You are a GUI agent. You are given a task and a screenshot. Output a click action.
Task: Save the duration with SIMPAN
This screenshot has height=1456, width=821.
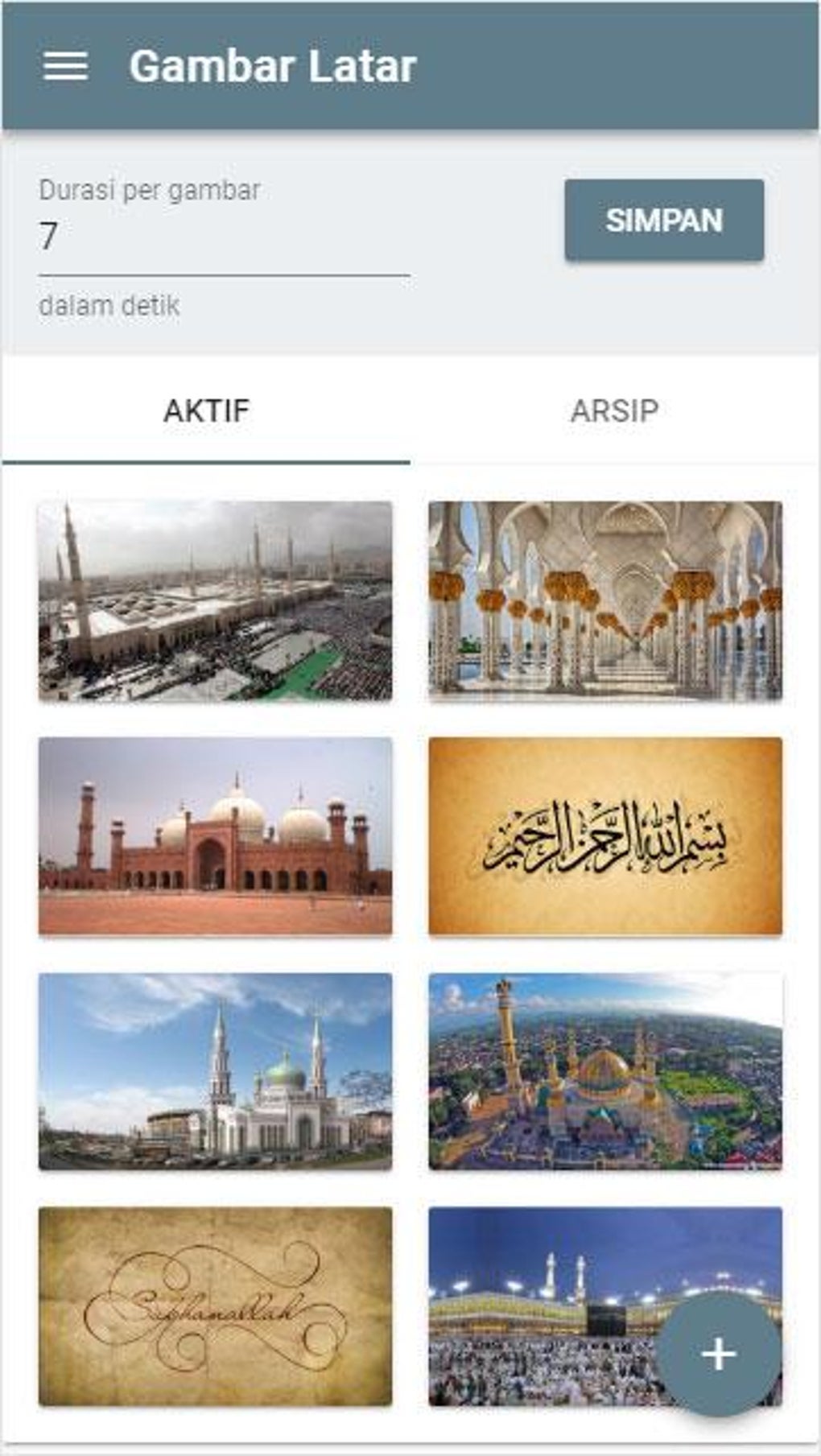(664, 221)
